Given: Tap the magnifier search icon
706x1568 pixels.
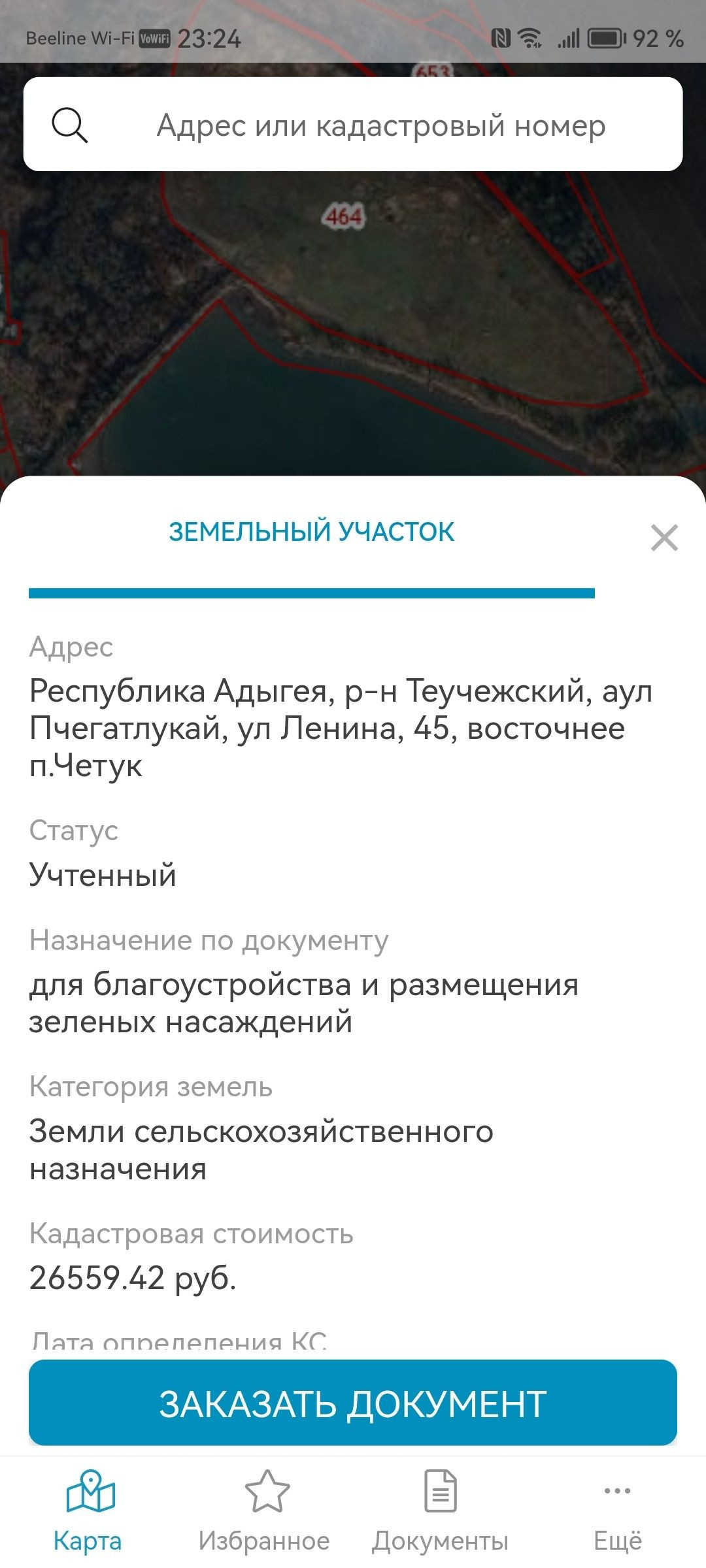Looking at the screenshot, I should [x=69, y=125].
